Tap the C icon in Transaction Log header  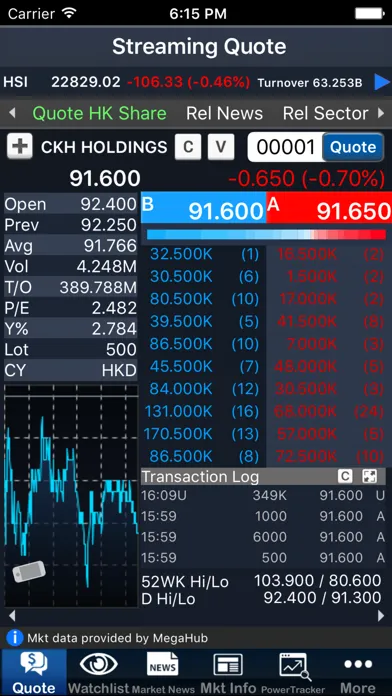pos(345,477)
